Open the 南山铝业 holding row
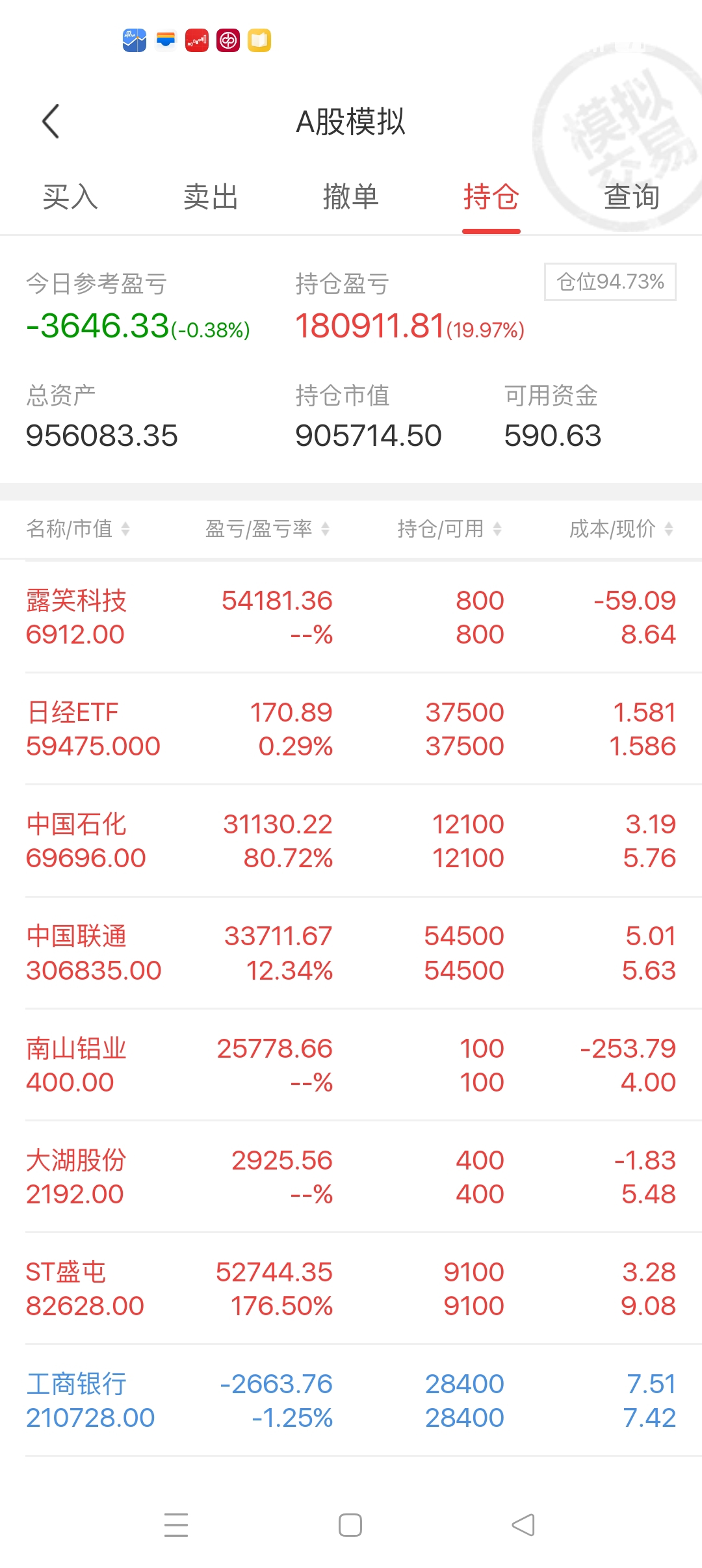702x1568 pixels. pyautogui.click(x=351, y=1065)
